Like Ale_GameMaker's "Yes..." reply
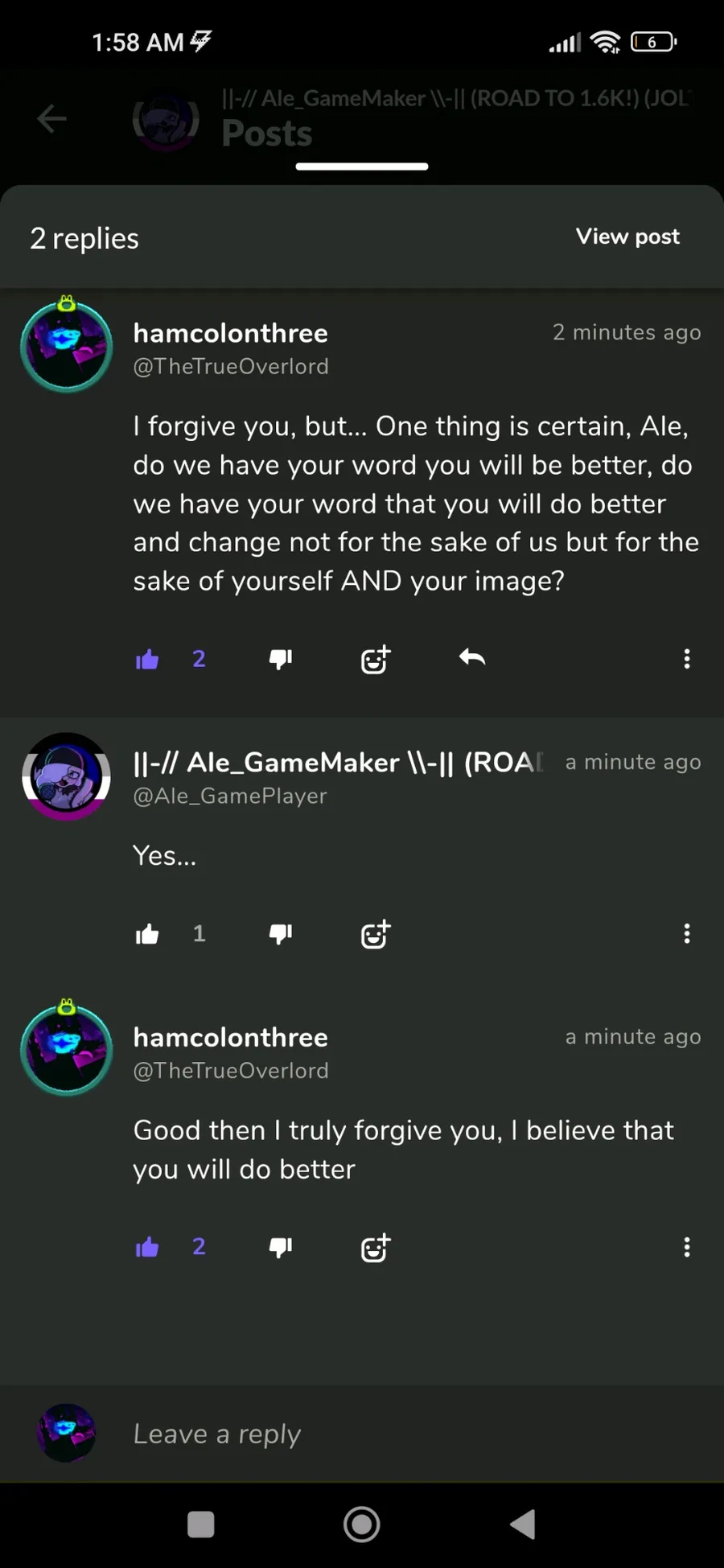Image resolution: width=724 pixels, height=1568 pixels. point(147,934)
